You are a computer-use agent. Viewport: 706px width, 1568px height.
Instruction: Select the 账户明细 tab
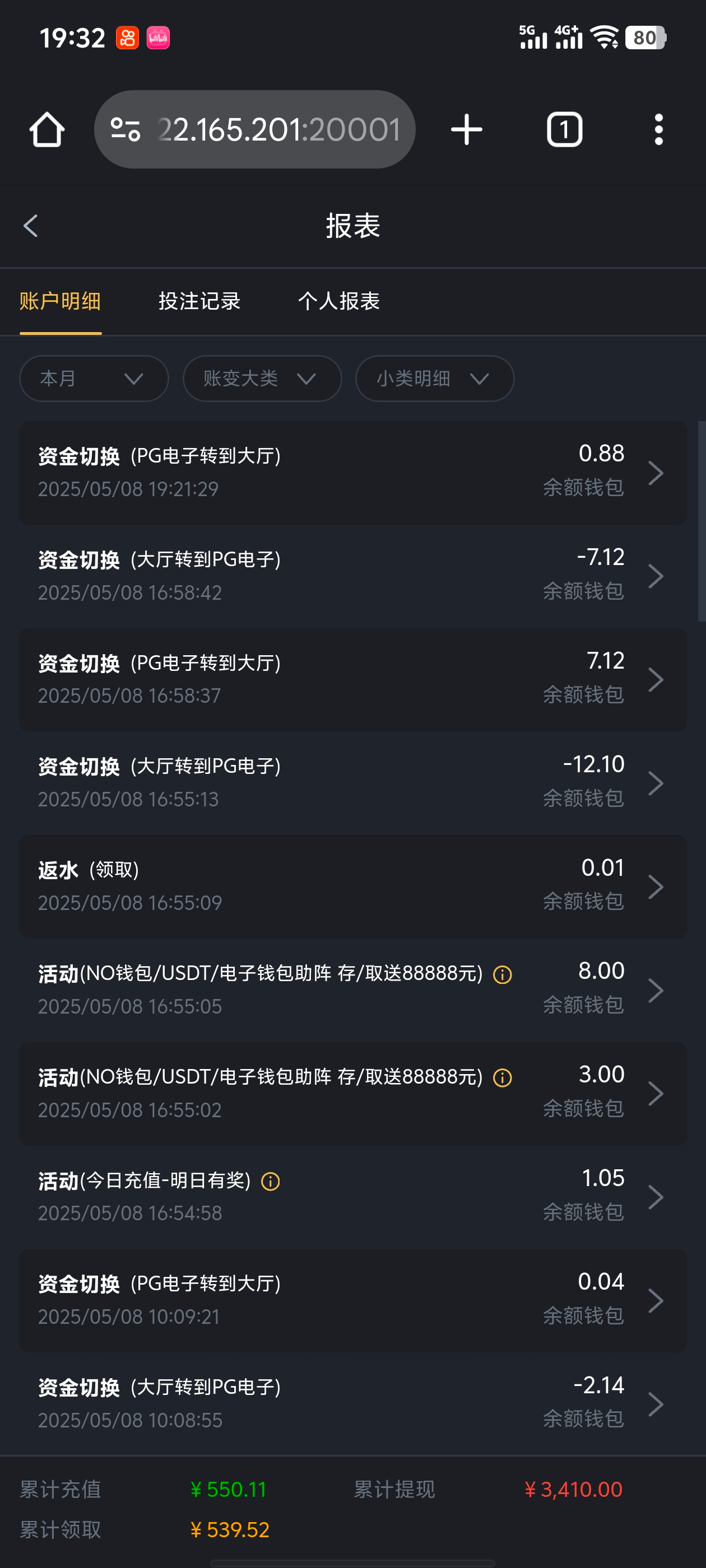pyautogui.click(x=61, y=301)
